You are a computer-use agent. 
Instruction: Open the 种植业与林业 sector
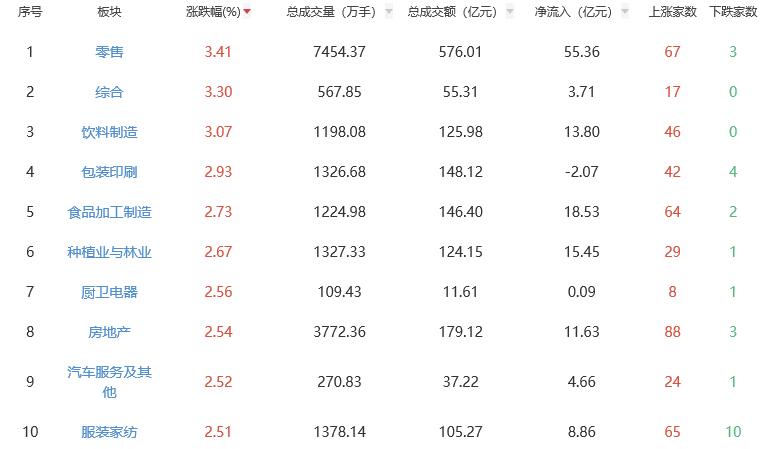coord(110,252)
